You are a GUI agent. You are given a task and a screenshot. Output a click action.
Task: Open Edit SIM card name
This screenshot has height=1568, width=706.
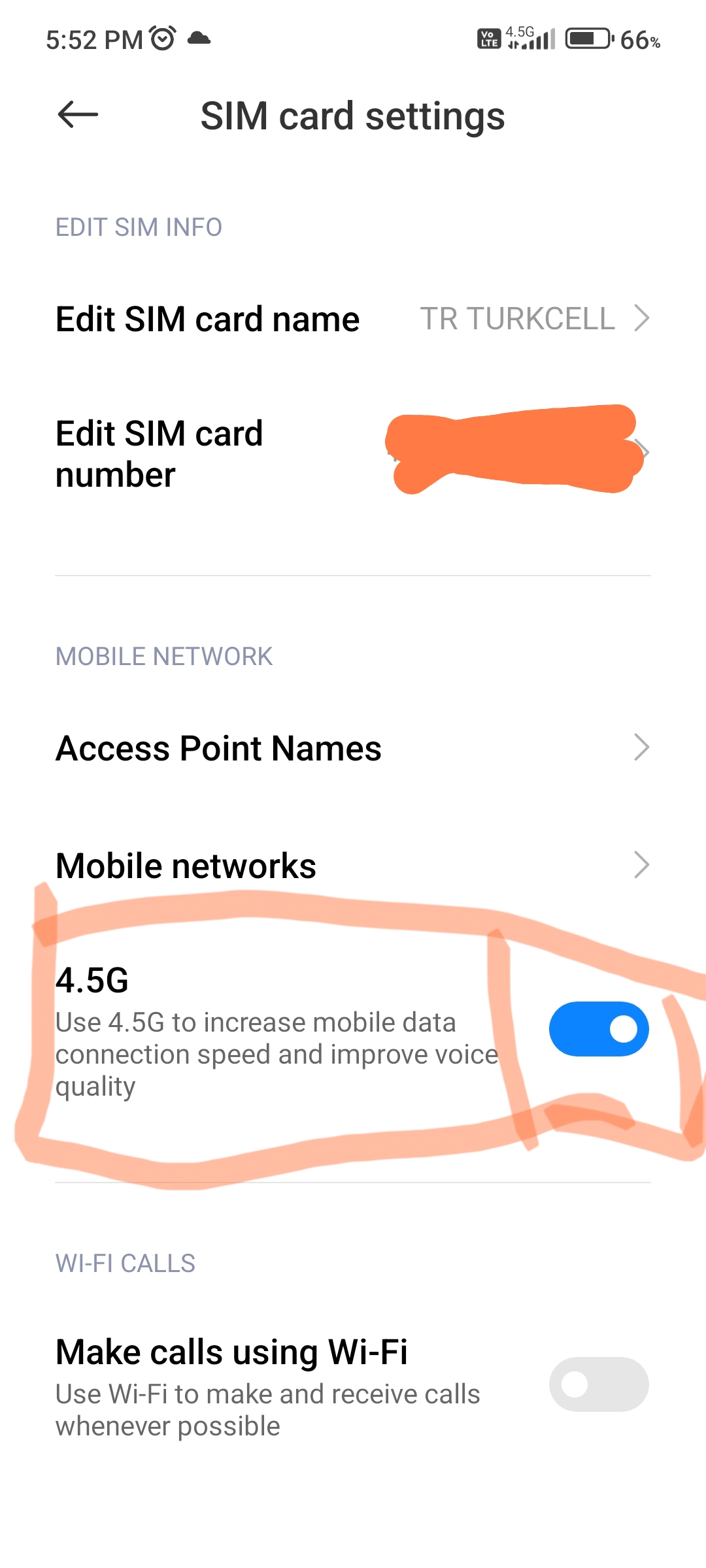353,319
